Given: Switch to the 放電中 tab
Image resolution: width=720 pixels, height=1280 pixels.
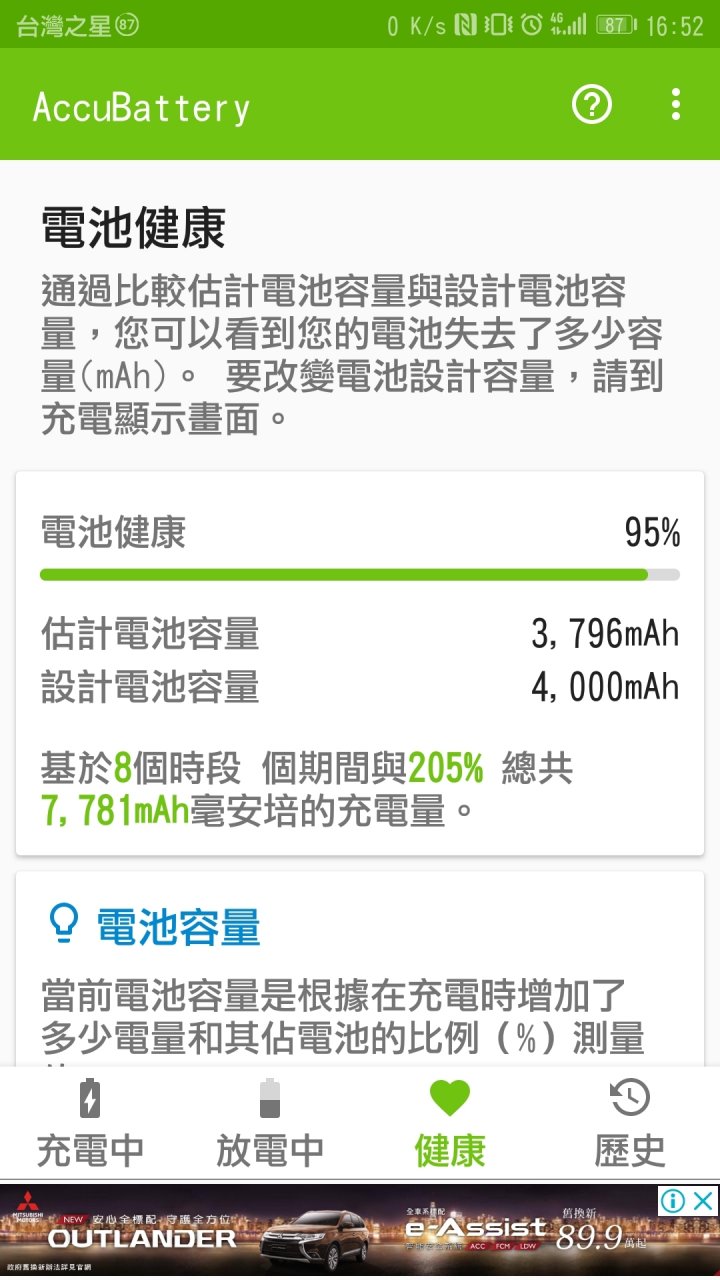Looking at the screenshot, I should tap(270, 1124).
